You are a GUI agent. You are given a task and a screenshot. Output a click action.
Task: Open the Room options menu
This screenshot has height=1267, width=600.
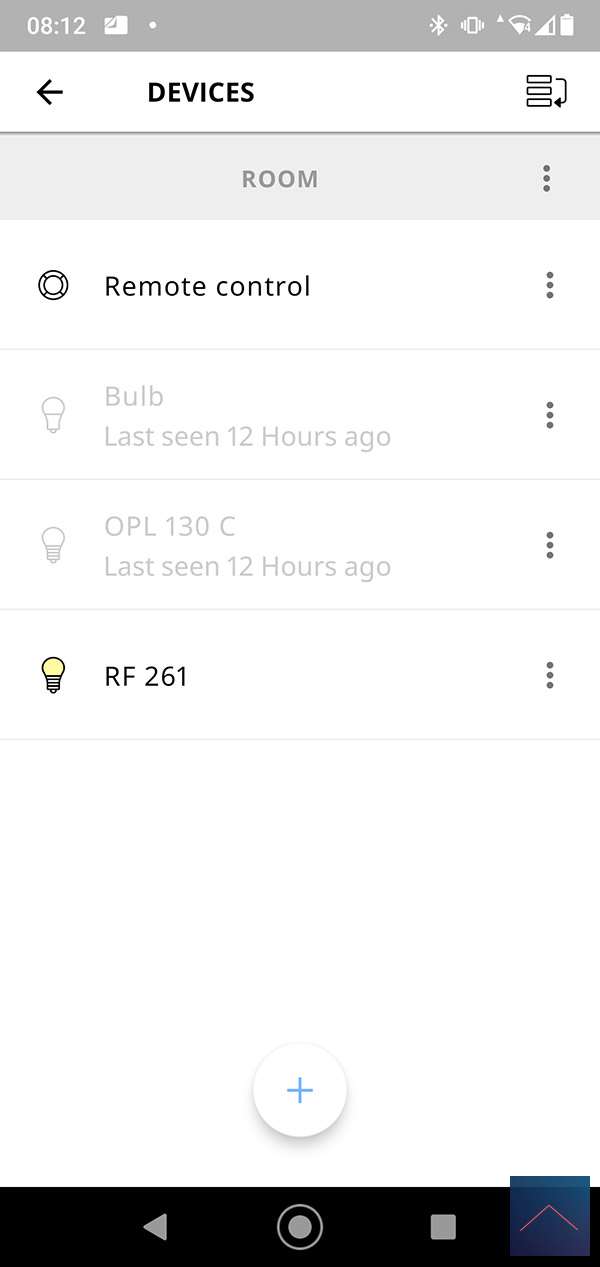[546, 179]
